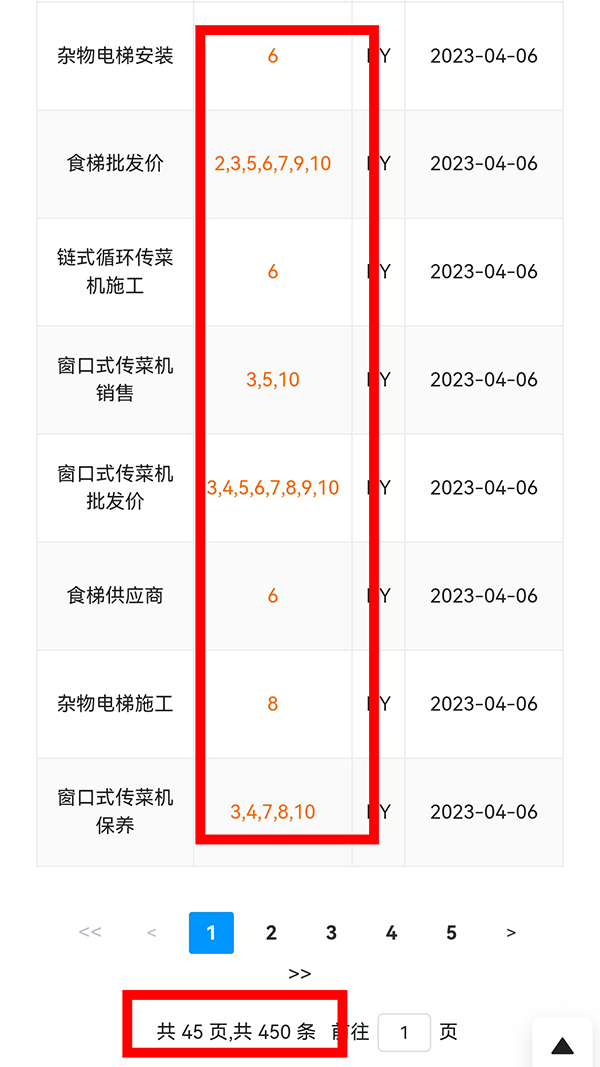600x1067 pixels.
Task: Go to the next page arrow
Action: pyautogui.click(x=511, y=933)
